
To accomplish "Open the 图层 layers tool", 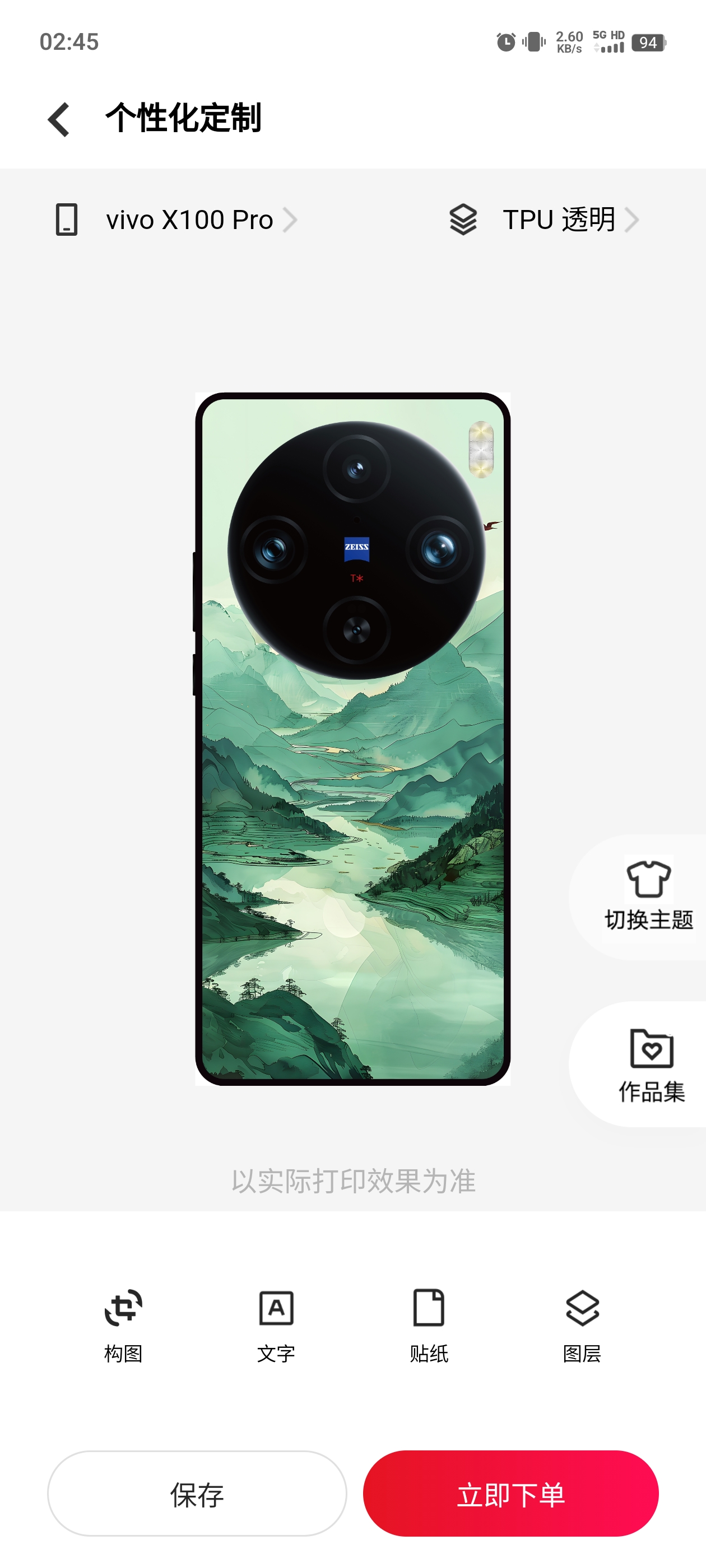I will tap(582, 1324).
